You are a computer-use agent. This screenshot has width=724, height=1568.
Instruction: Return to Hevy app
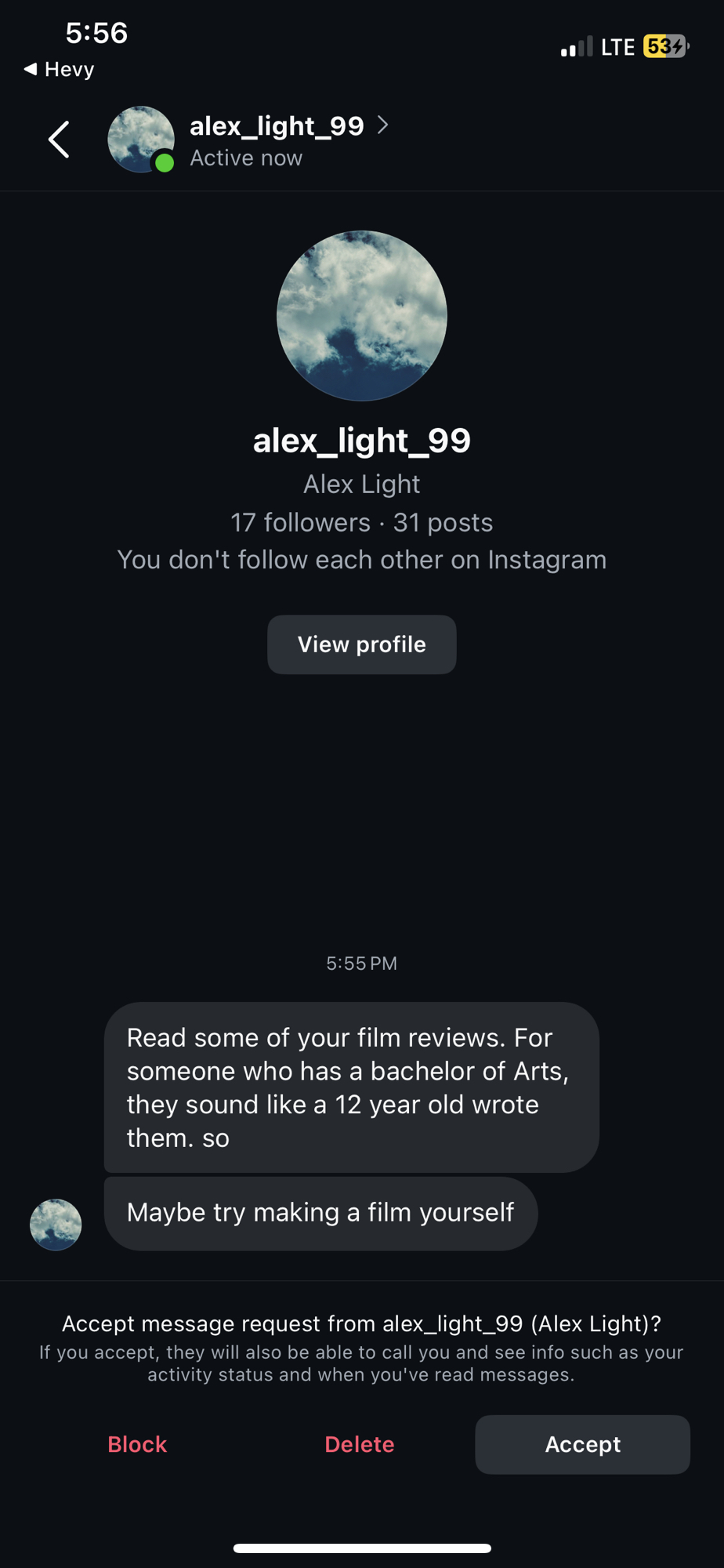pos(60,70)
